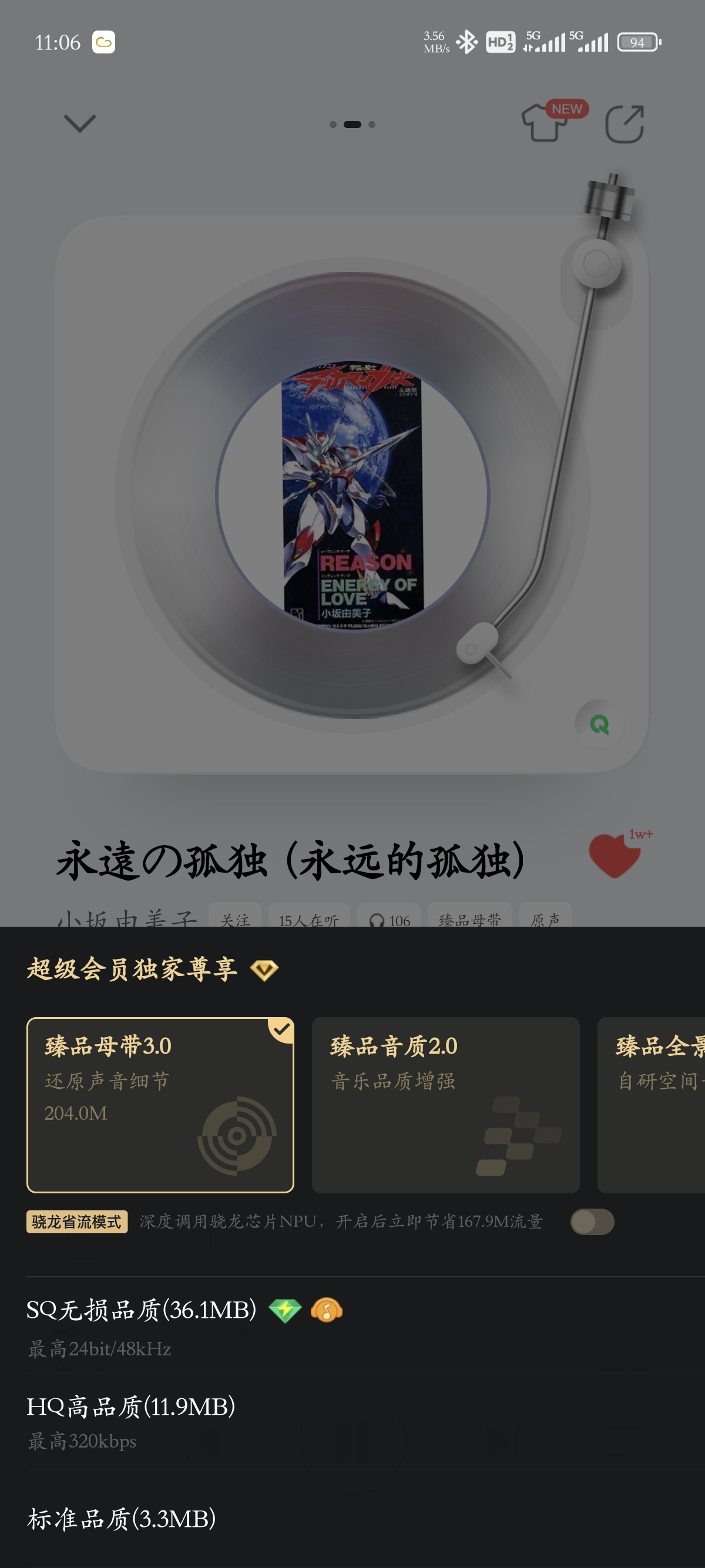Share this song
The width and height of the screenshot is (705, 1568).
(x=625, y=124)
